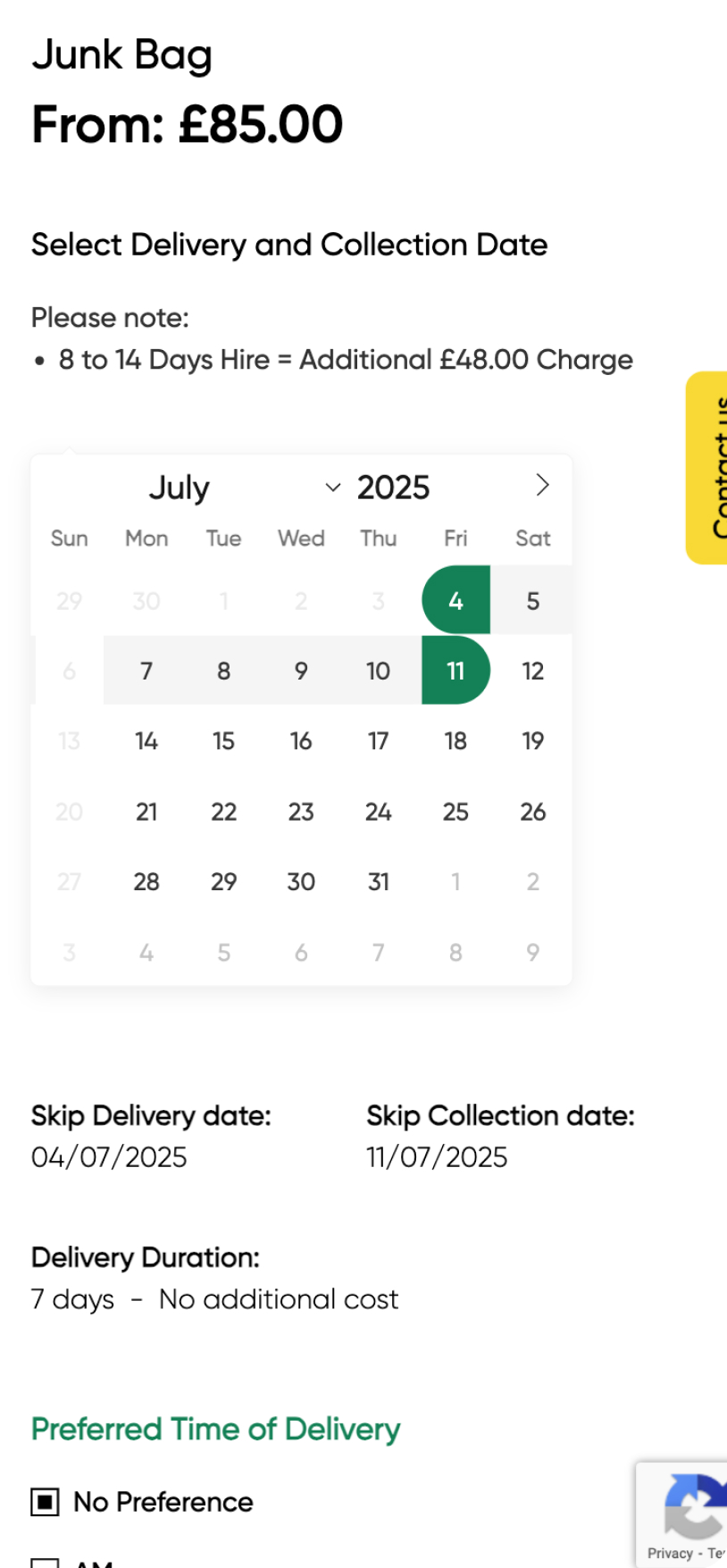Choose July 31 on the calendar
This screenshot has width=727, height=1568.
coord(378,882)
